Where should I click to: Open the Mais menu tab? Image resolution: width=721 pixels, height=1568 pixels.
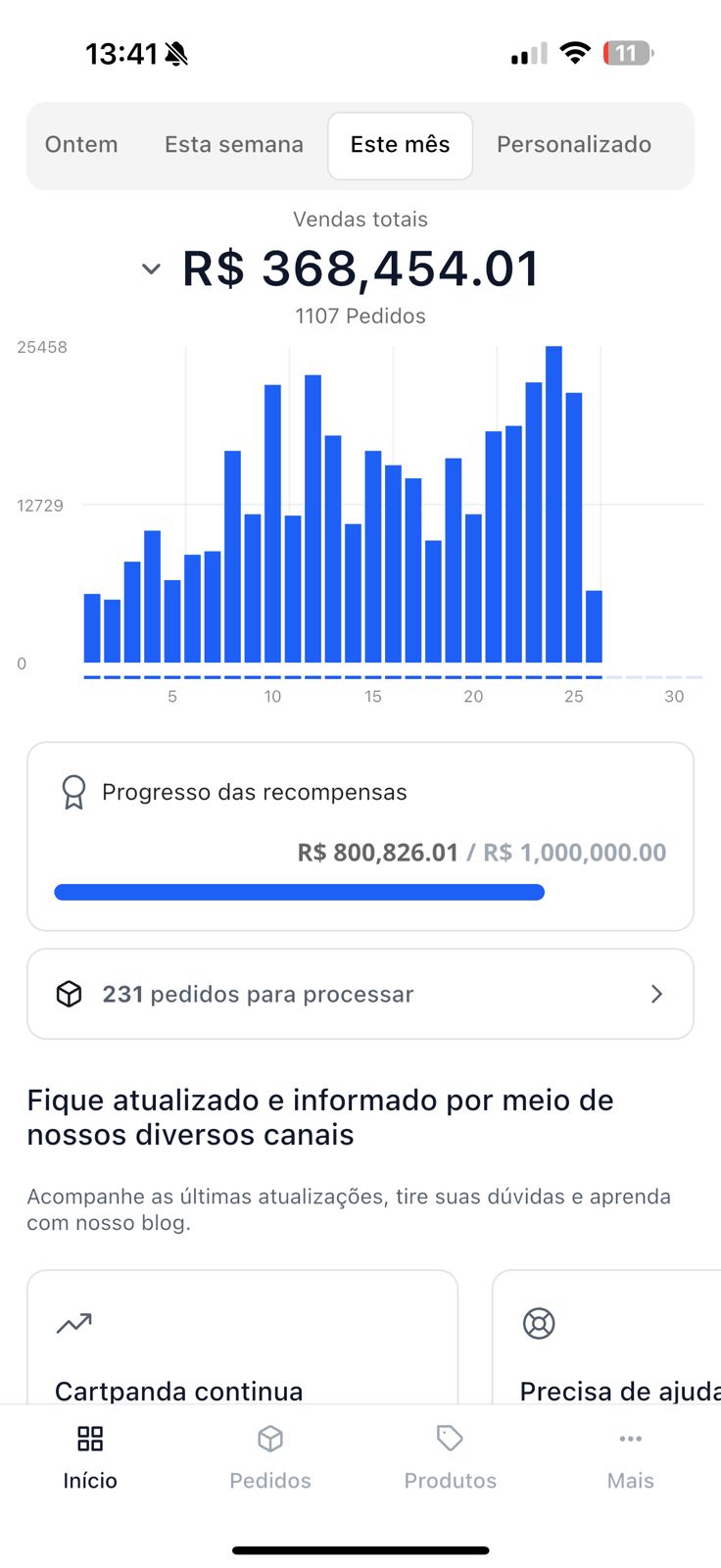tap(630, 1458)
